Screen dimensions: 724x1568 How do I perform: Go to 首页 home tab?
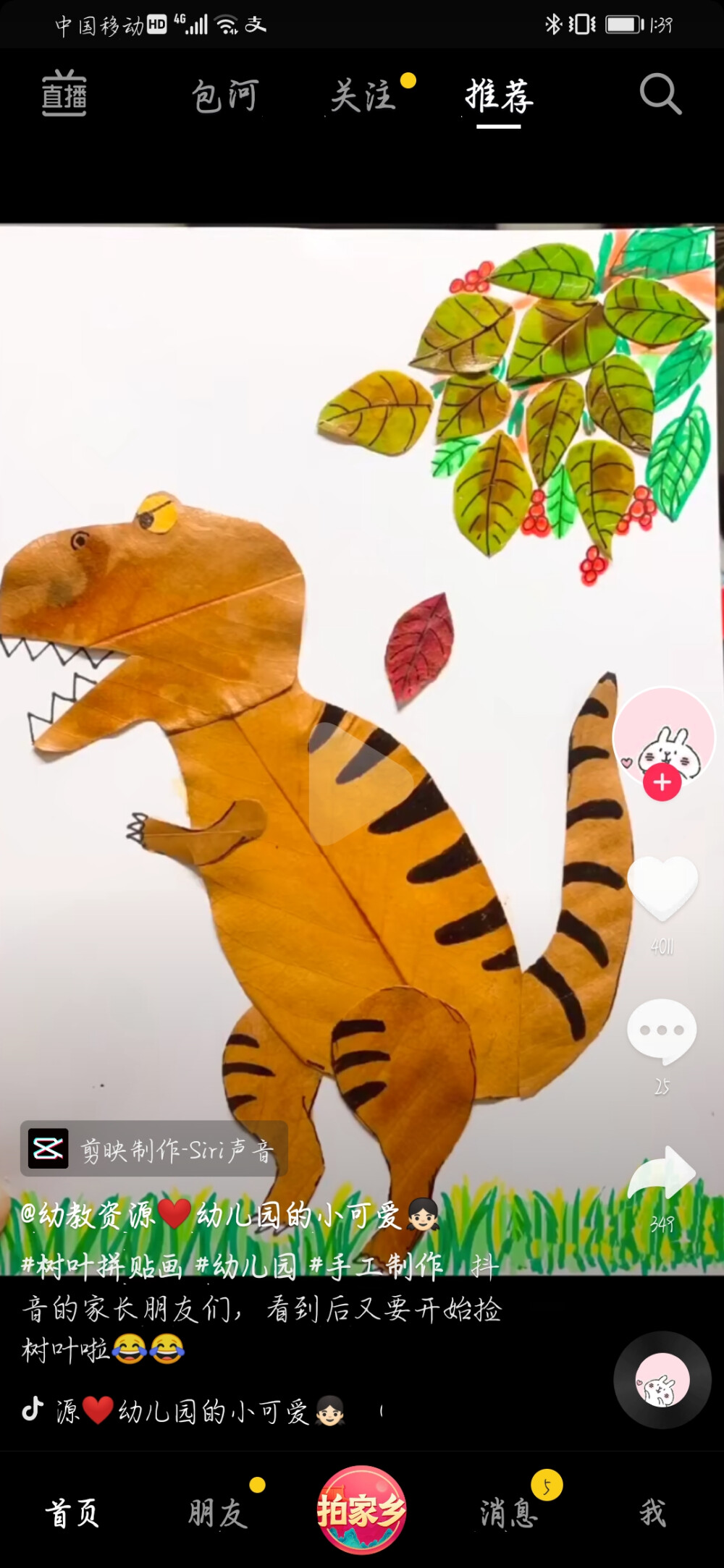tap(73, 1512)
